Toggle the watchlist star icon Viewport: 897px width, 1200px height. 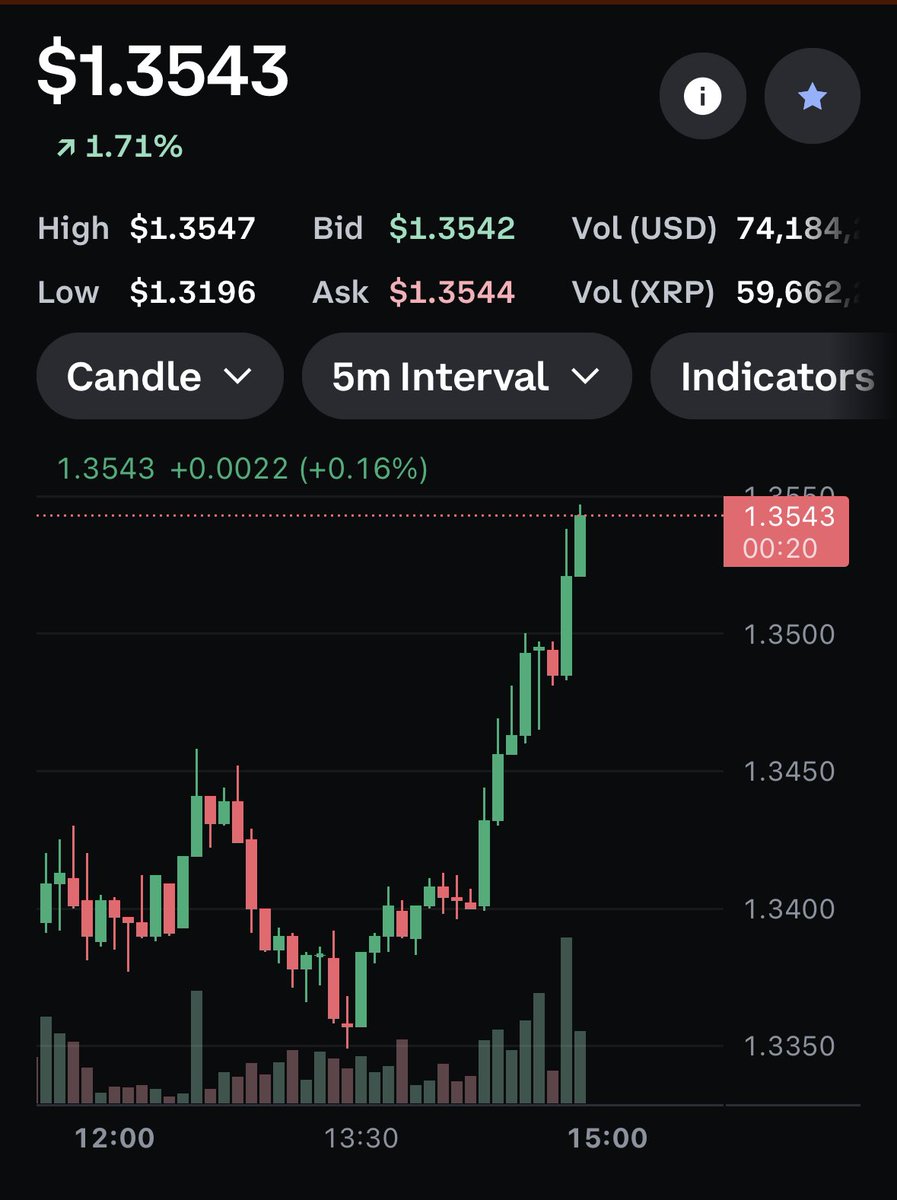pyautogui.click(x=812, y=97)
